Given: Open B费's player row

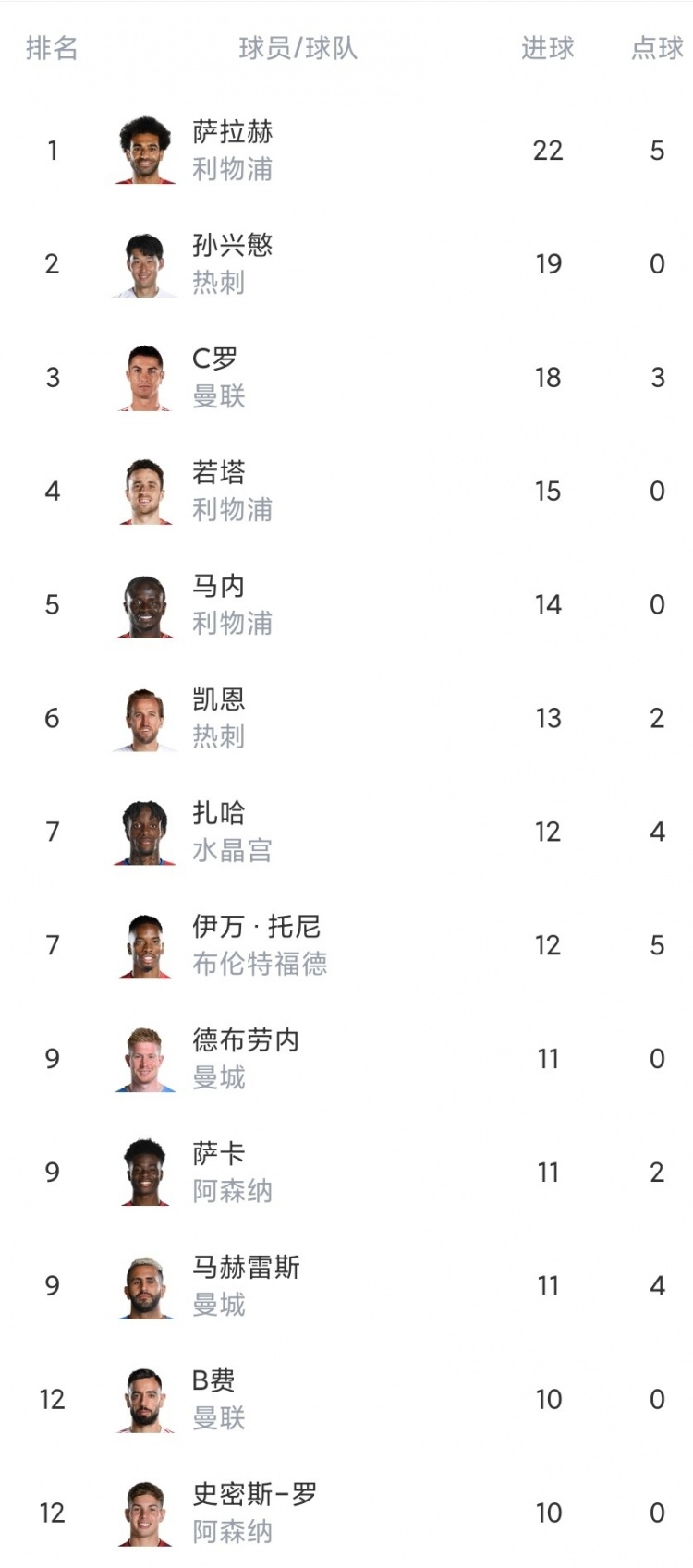Looking at the screenshot, I should [346, 1400].
